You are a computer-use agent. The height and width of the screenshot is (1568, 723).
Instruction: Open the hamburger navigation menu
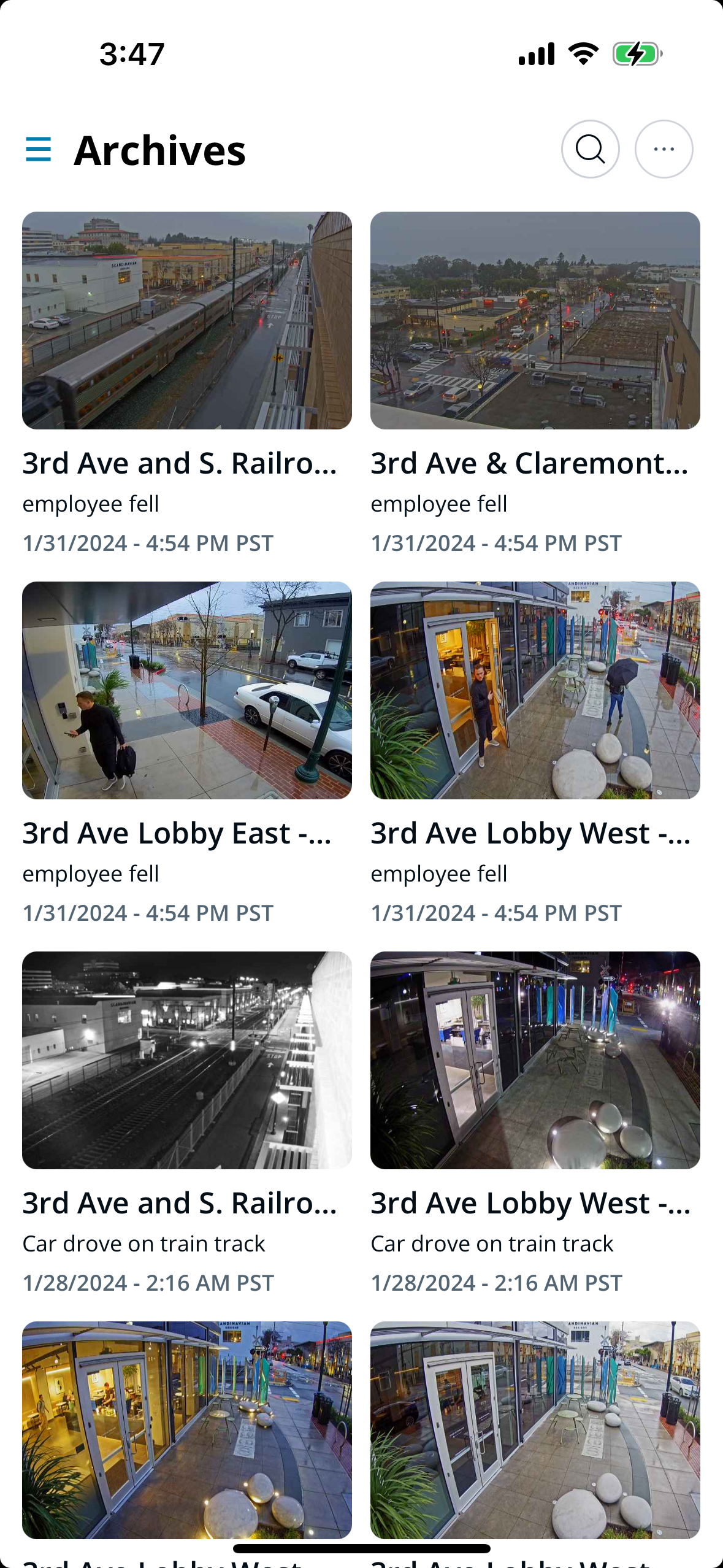(x=38, y=150)
